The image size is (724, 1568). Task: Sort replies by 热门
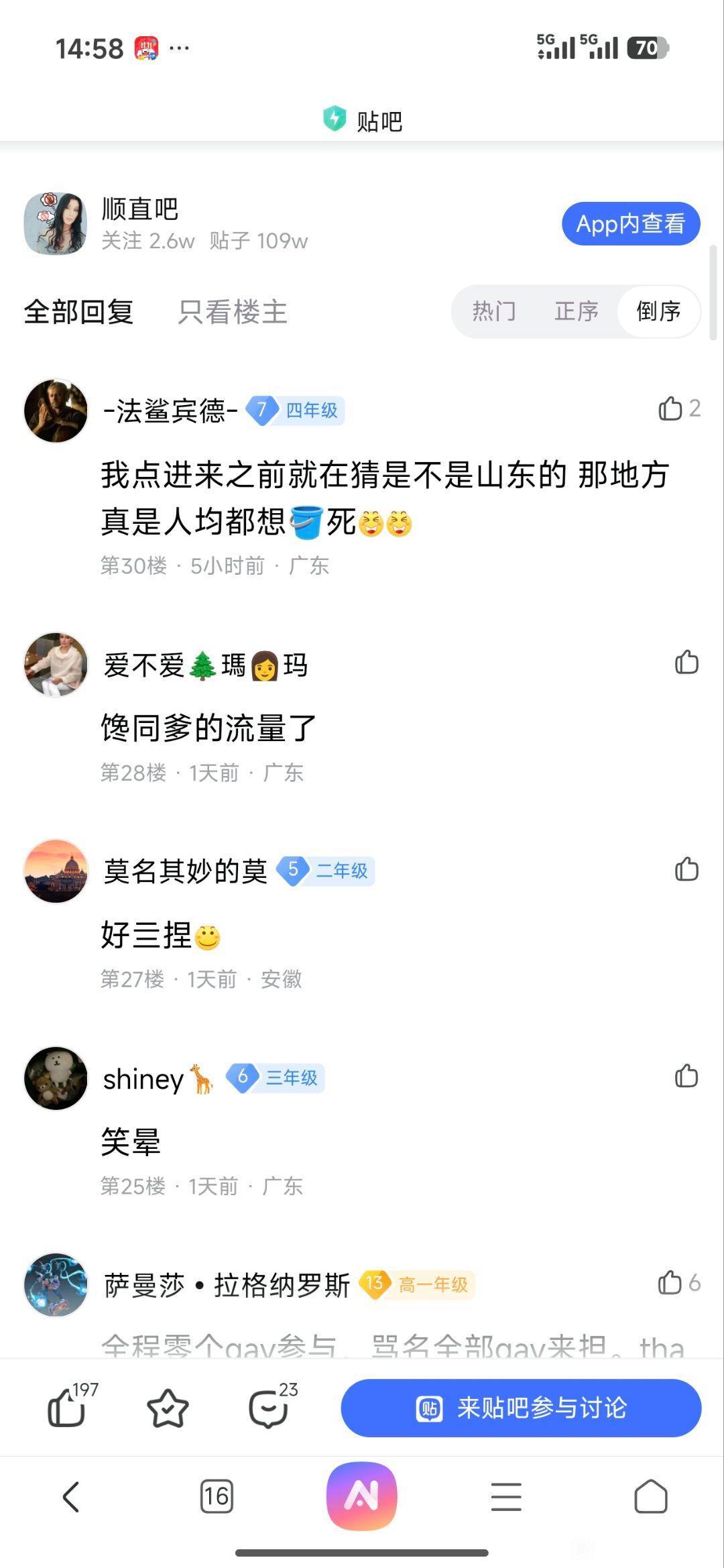coord(494,311)
